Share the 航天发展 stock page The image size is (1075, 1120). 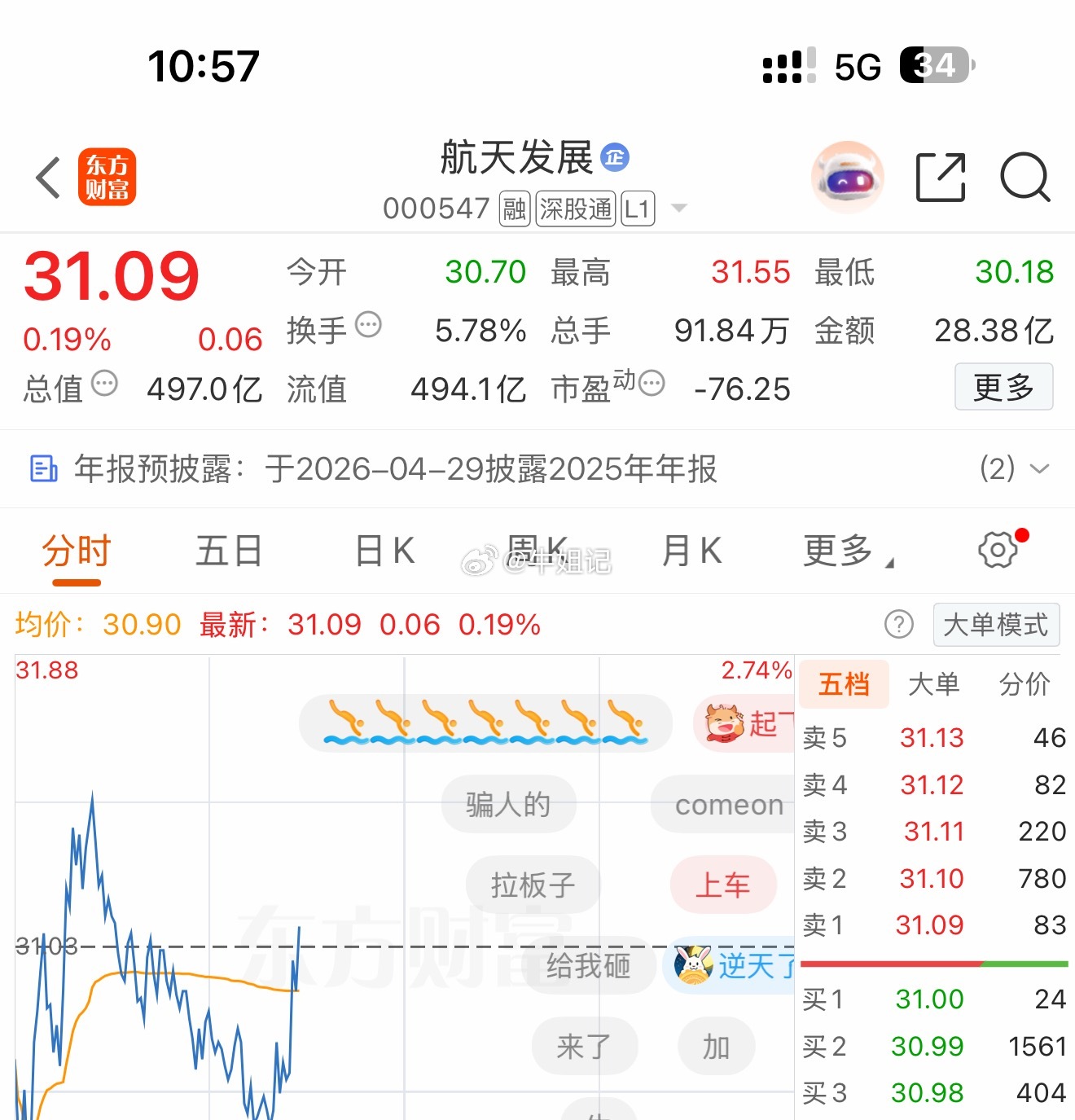click(x=941, y=175)
